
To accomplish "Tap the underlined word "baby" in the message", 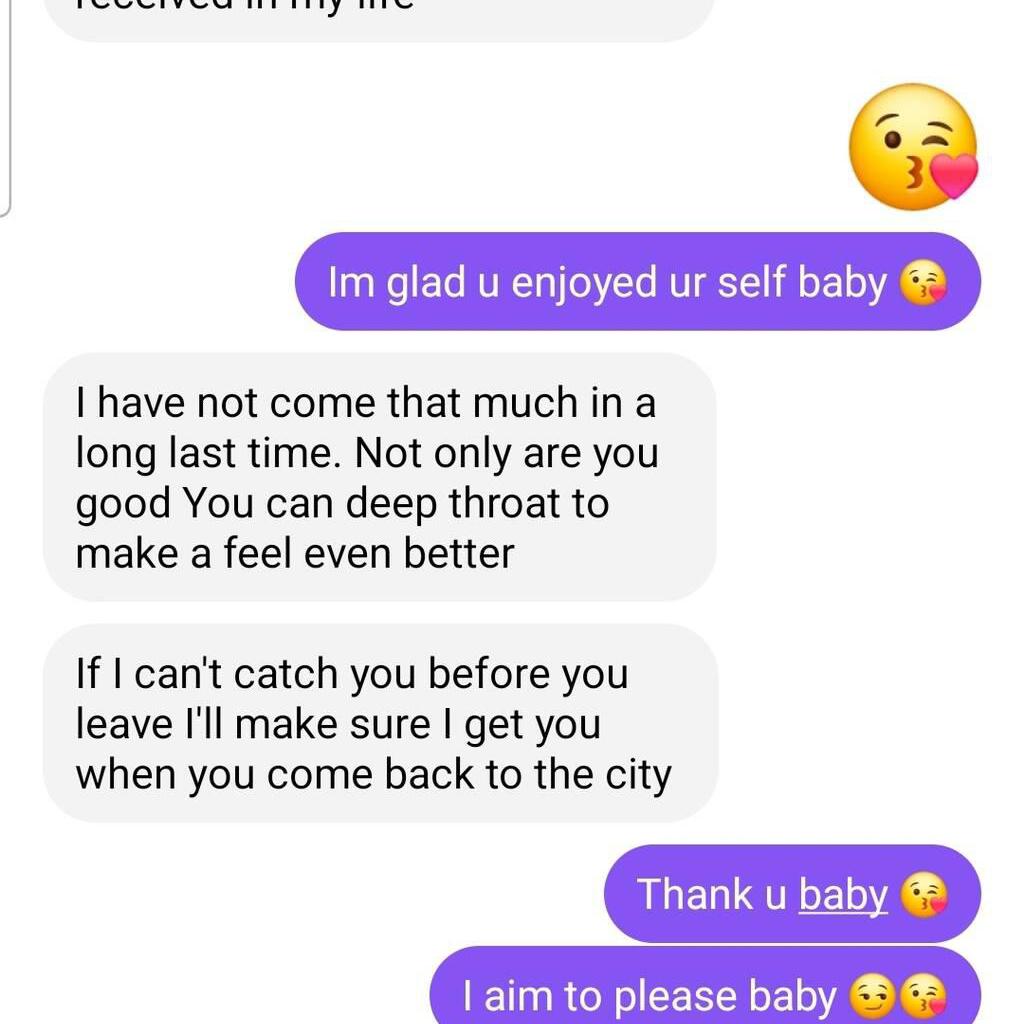I will pyautogui.click(x=843, y=894).
